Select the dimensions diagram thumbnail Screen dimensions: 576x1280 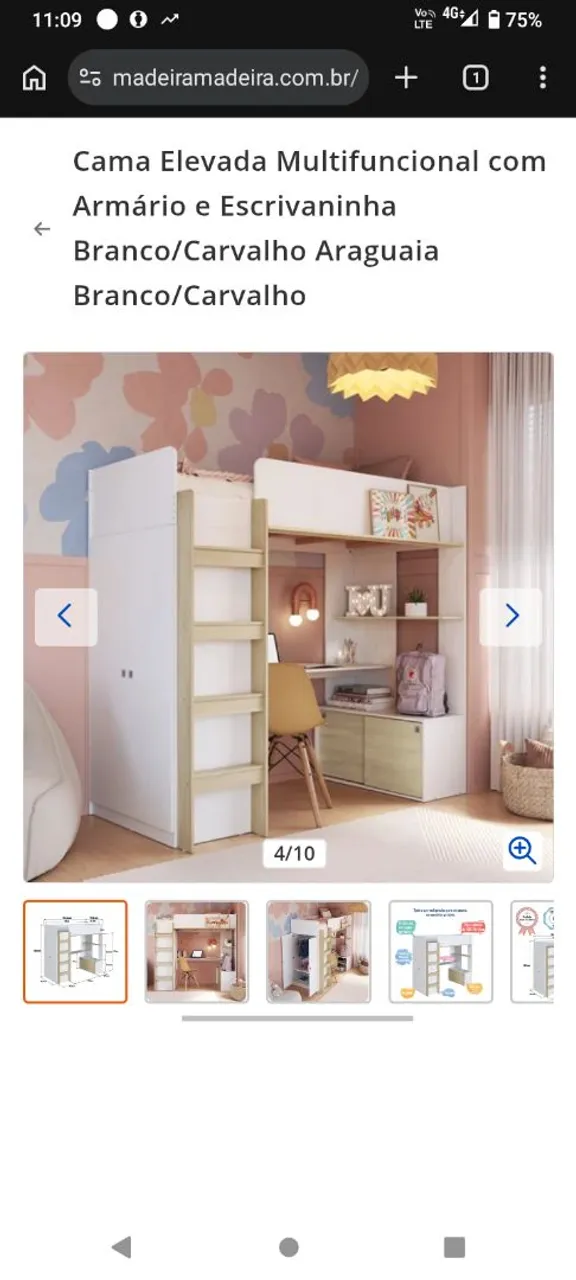75,952
